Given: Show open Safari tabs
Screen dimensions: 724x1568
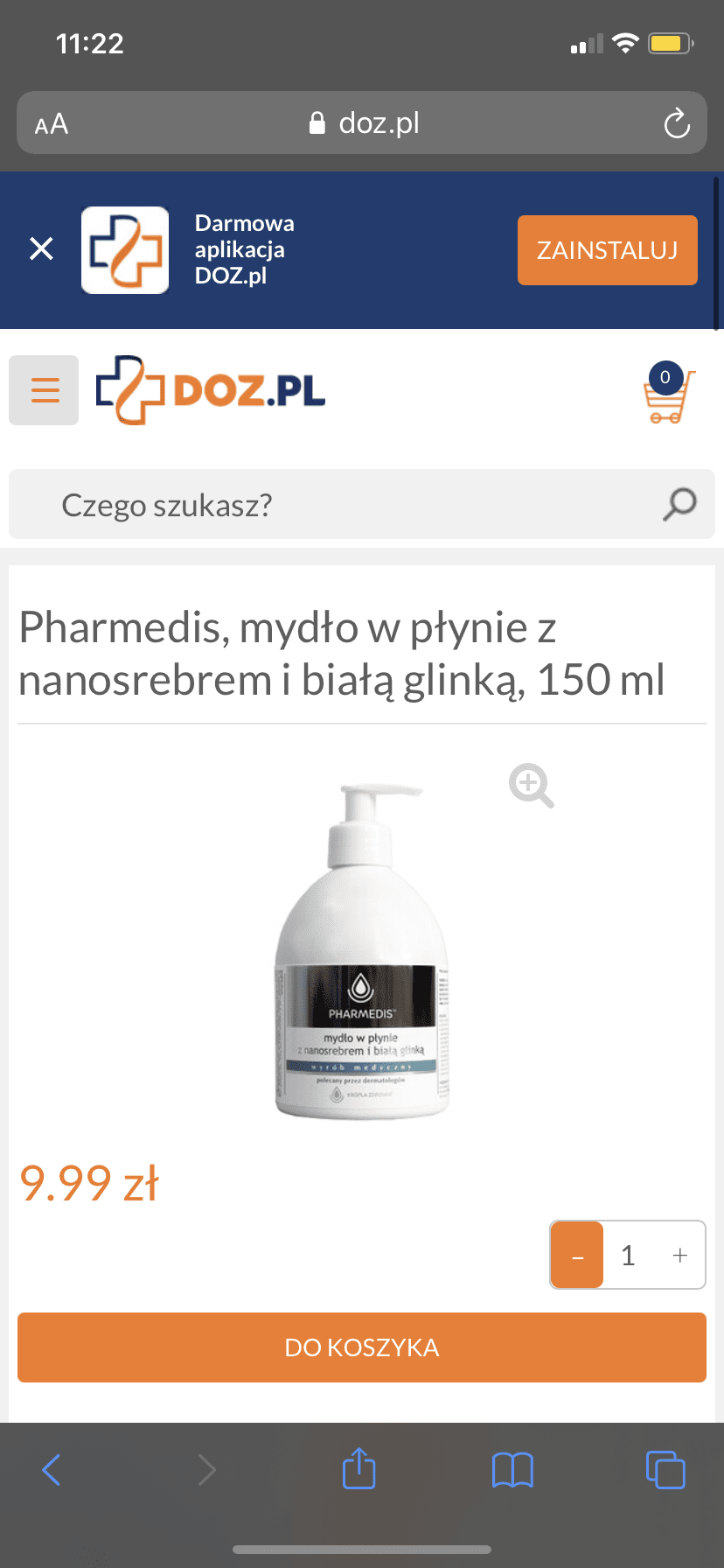Looking at the screenshot, I should coord(665,1470).
